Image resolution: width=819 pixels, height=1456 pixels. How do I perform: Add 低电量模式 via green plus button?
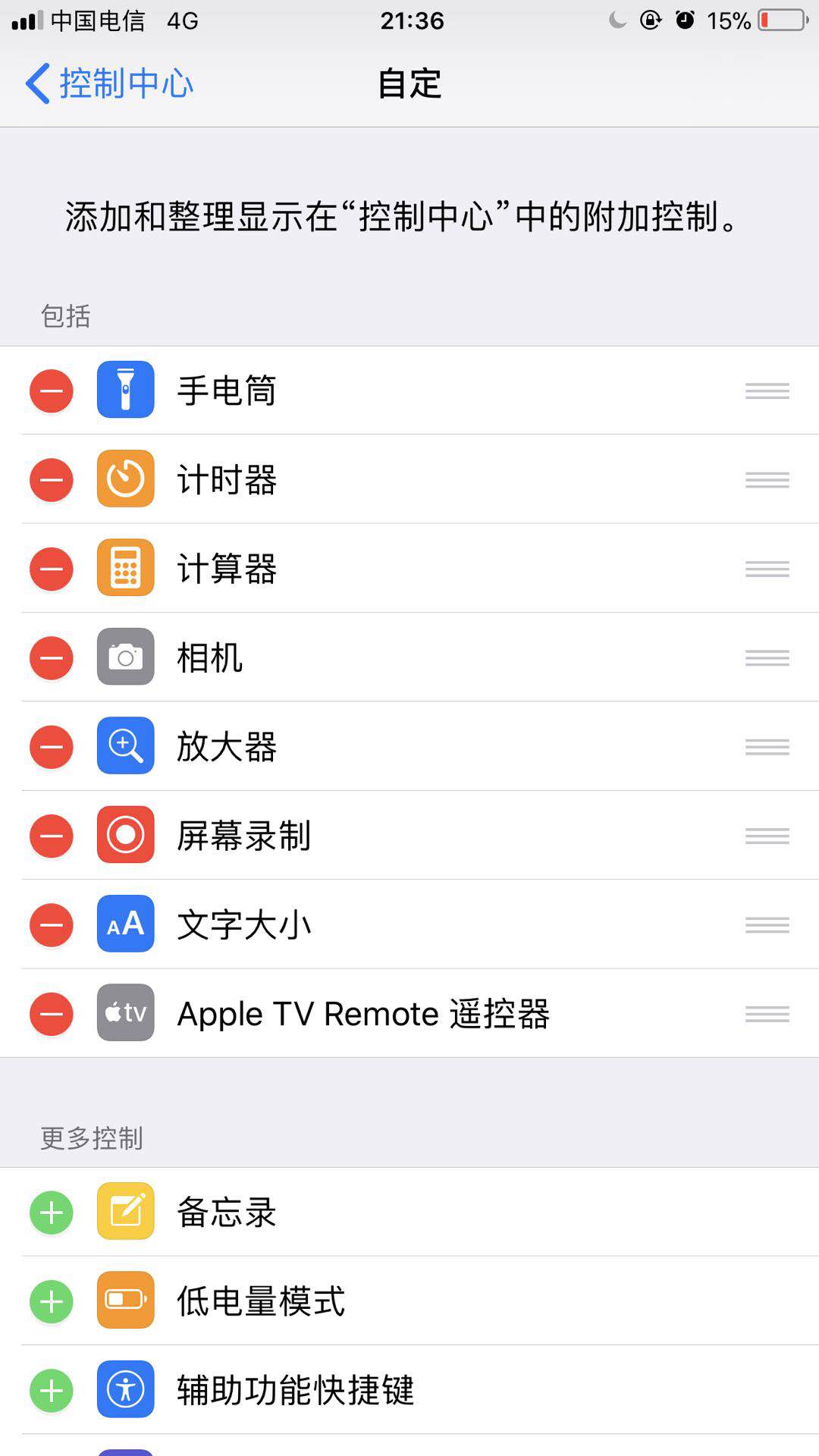click(x=50, y=1301)
